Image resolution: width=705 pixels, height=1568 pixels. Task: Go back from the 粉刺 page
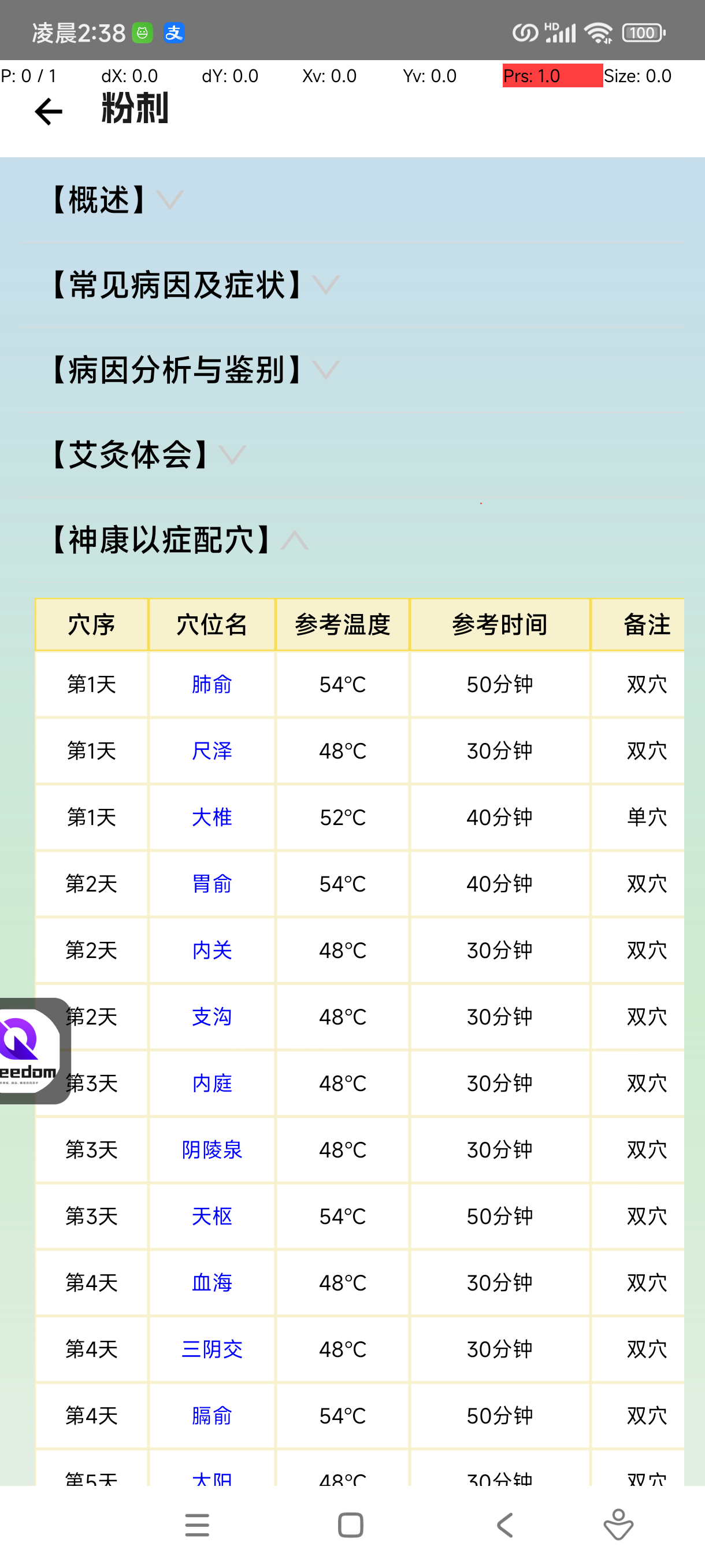pyautogui.click(x=49, y=112)
